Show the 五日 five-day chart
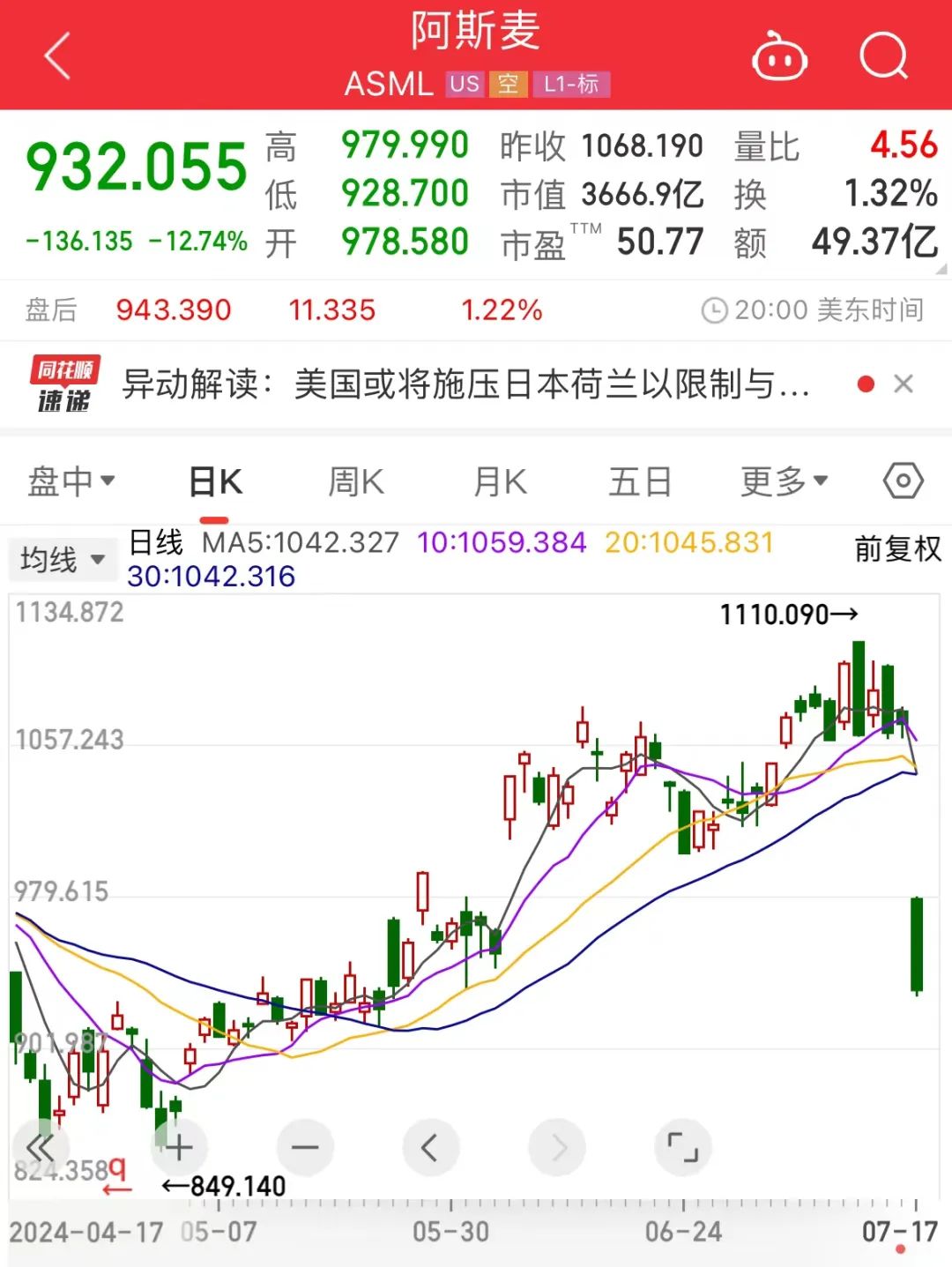This screenshot has height=1267, width=952. click(640, 482)
